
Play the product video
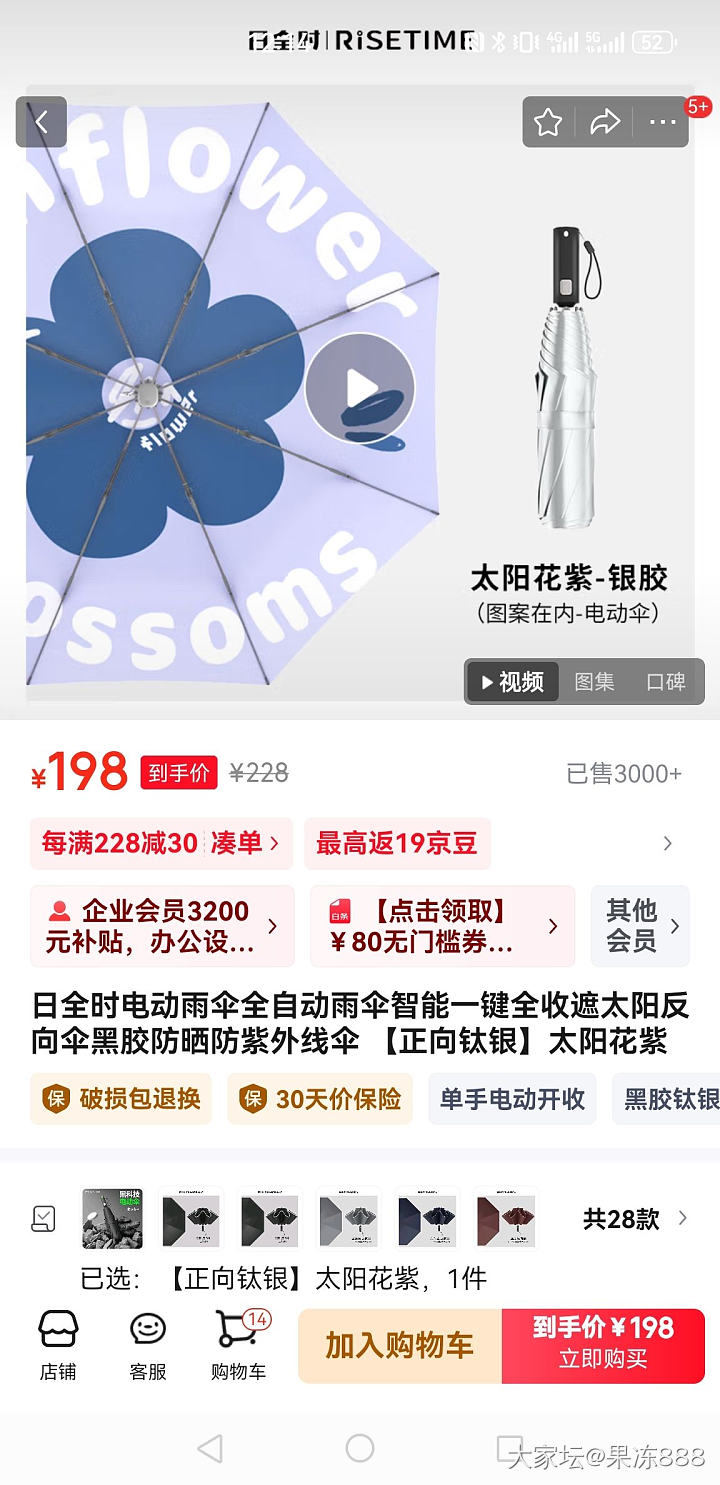pos(360,388)
